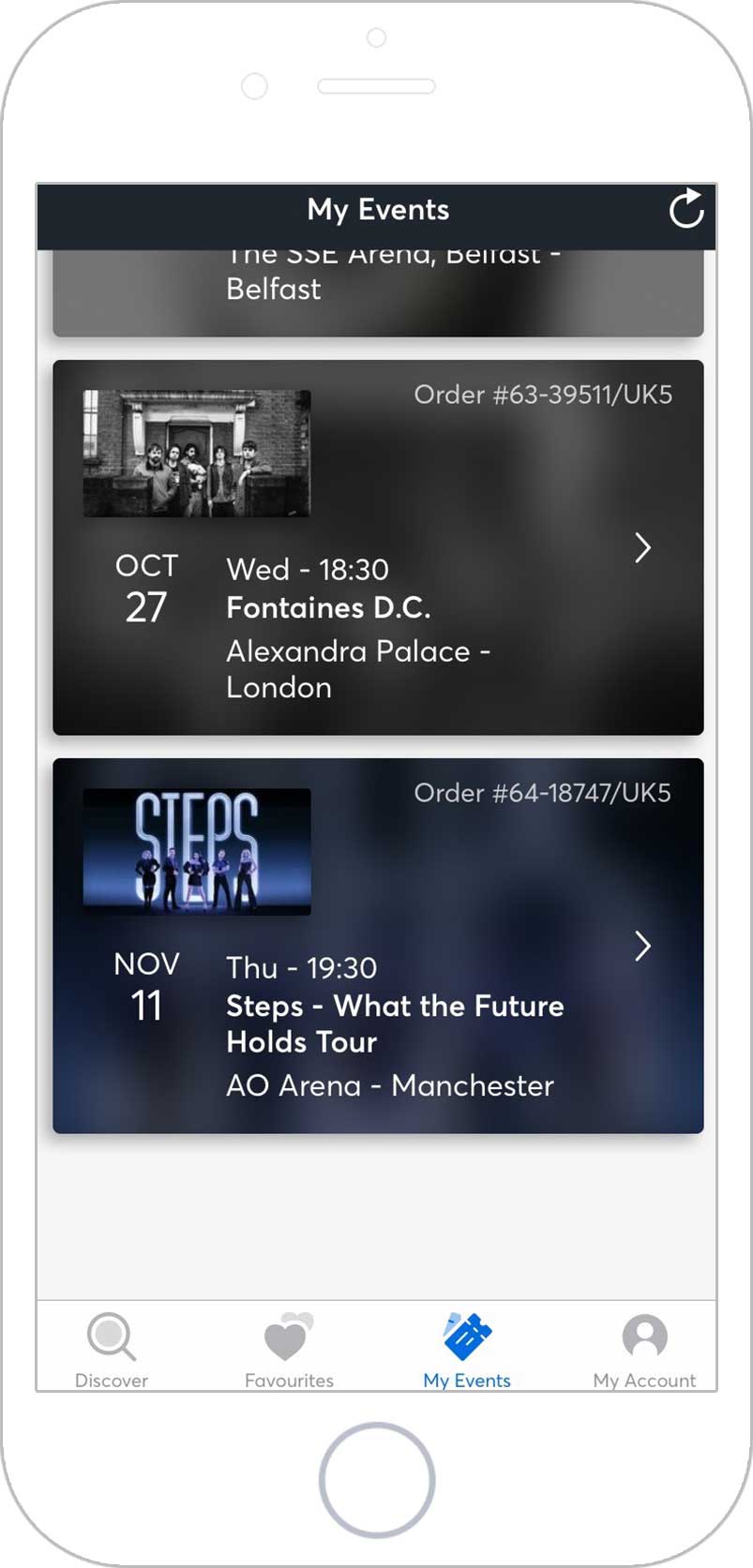Viewport: 753px width, 1568px height.
Task: Open the SSE Arena Belfast event card
Action: click(378, 293)
